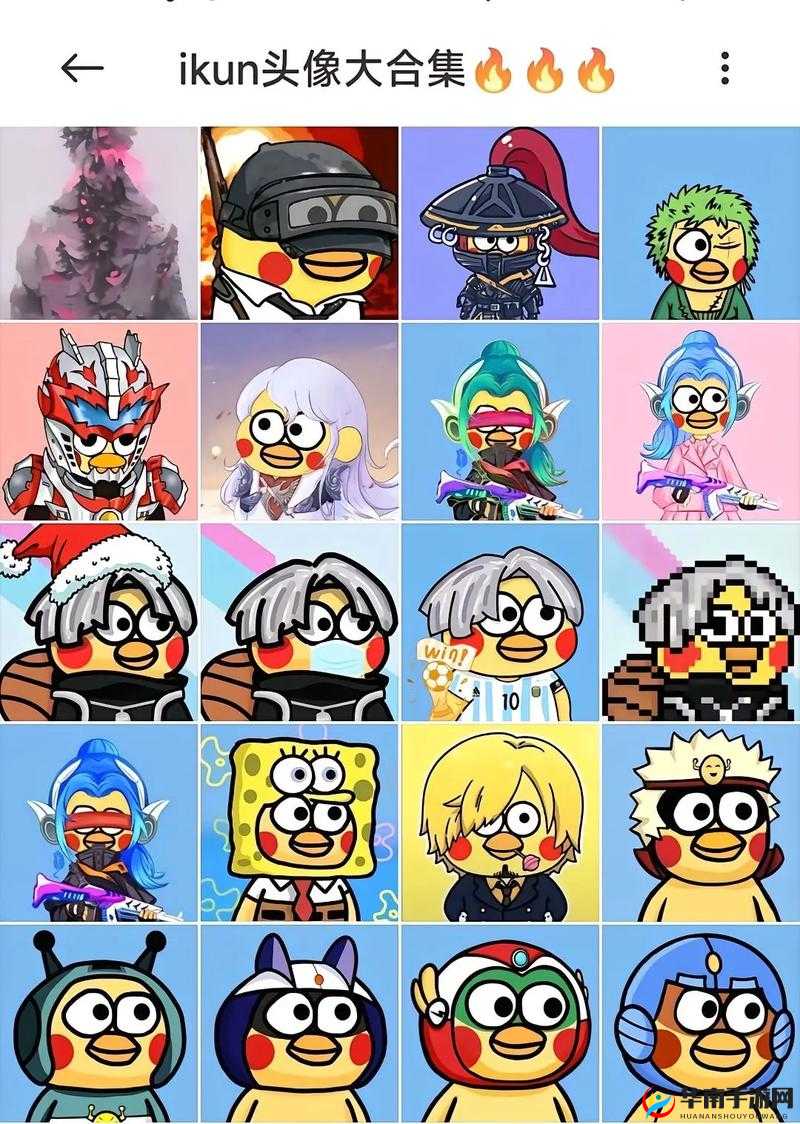This screenshot has width=800, height=1124.
Task: Open the red-and-green helmet duck avatar
Action: coord(500,1022)
